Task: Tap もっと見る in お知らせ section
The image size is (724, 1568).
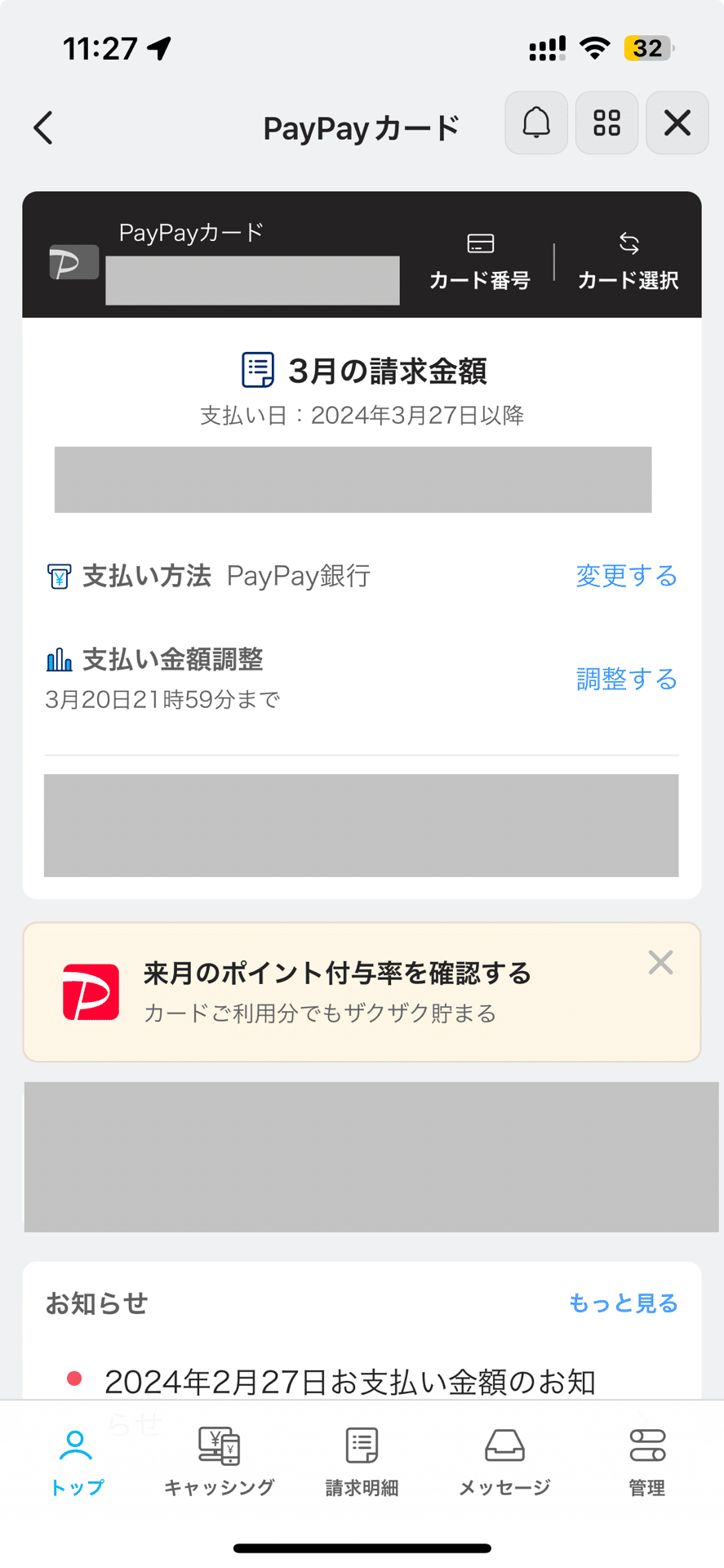Action: [x=624, y=1303]
